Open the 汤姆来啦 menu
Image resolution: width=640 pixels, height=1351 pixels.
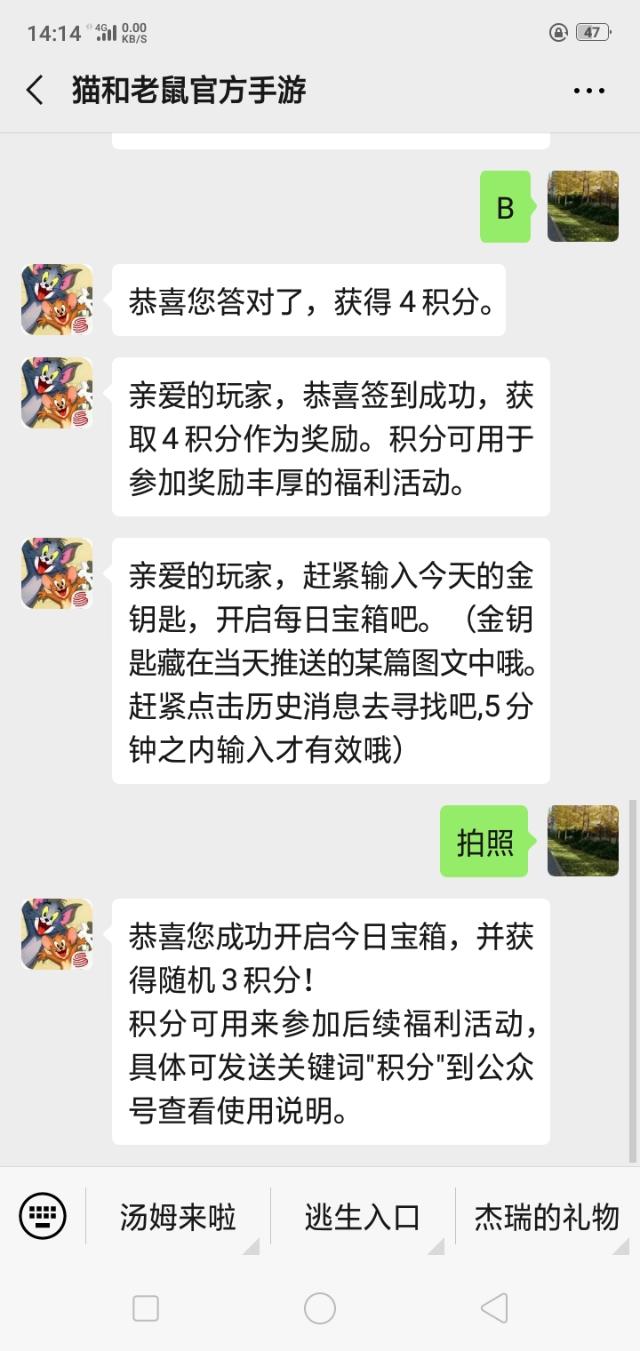pyautogui.click(x=178, y=1217)
